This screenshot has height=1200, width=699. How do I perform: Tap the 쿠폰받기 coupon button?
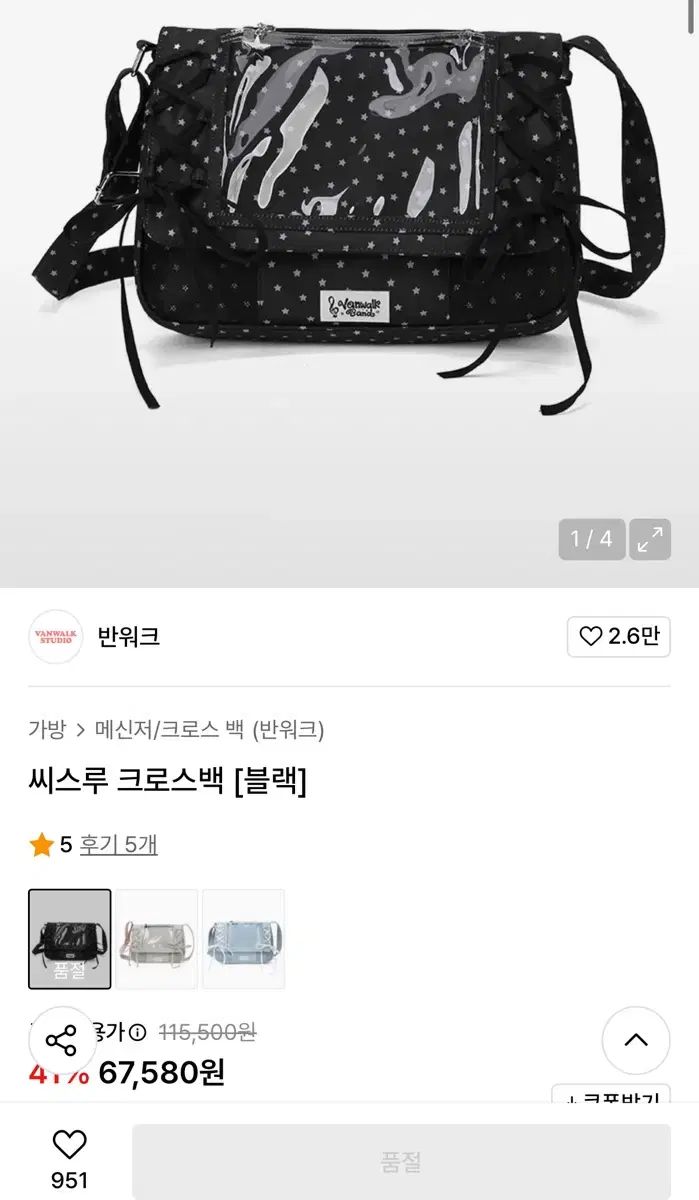610,1095
